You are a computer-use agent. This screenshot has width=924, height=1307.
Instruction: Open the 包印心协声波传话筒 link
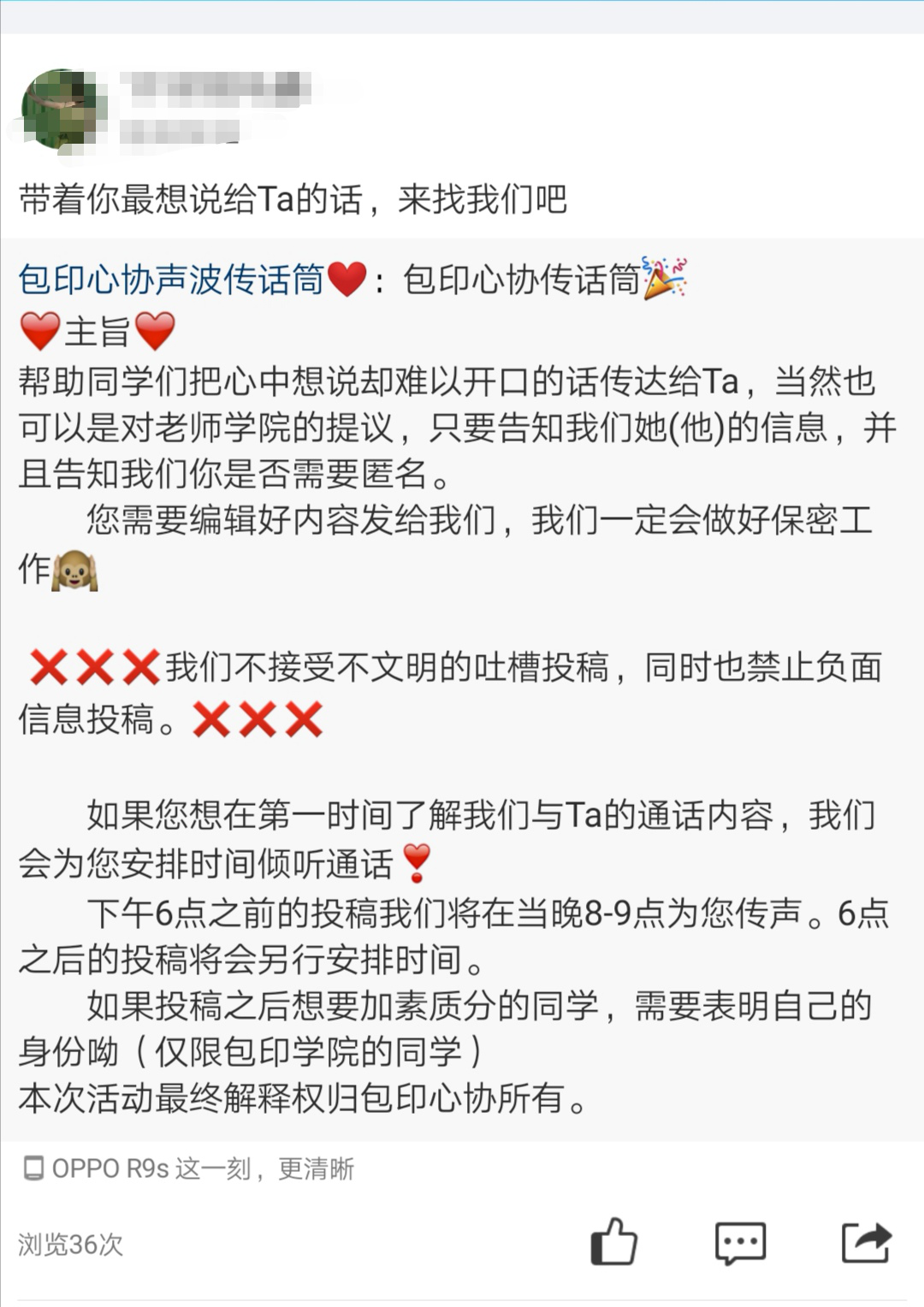(x=171, y=280)
